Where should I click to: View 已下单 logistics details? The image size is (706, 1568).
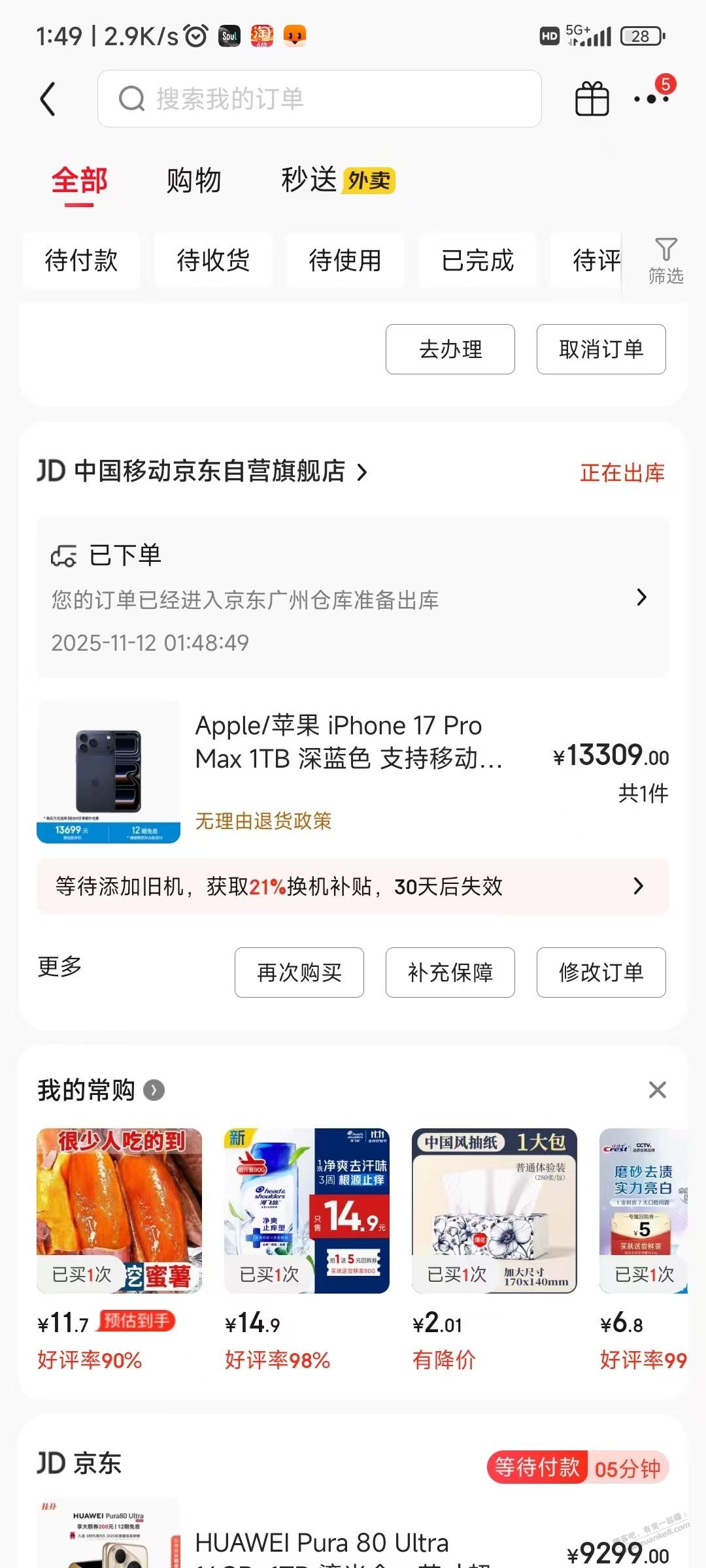click(353, 598)
